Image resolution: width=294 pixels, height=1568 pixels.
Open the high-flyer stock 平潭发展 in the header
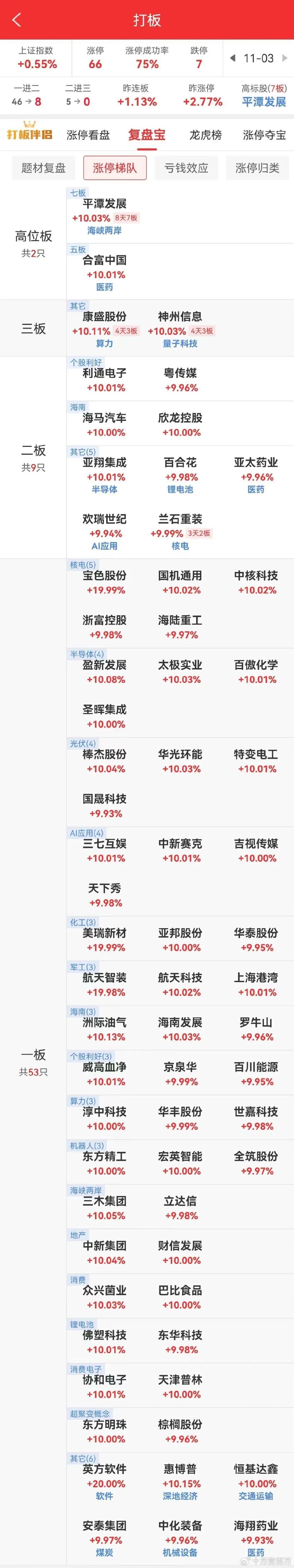[264, 102]
